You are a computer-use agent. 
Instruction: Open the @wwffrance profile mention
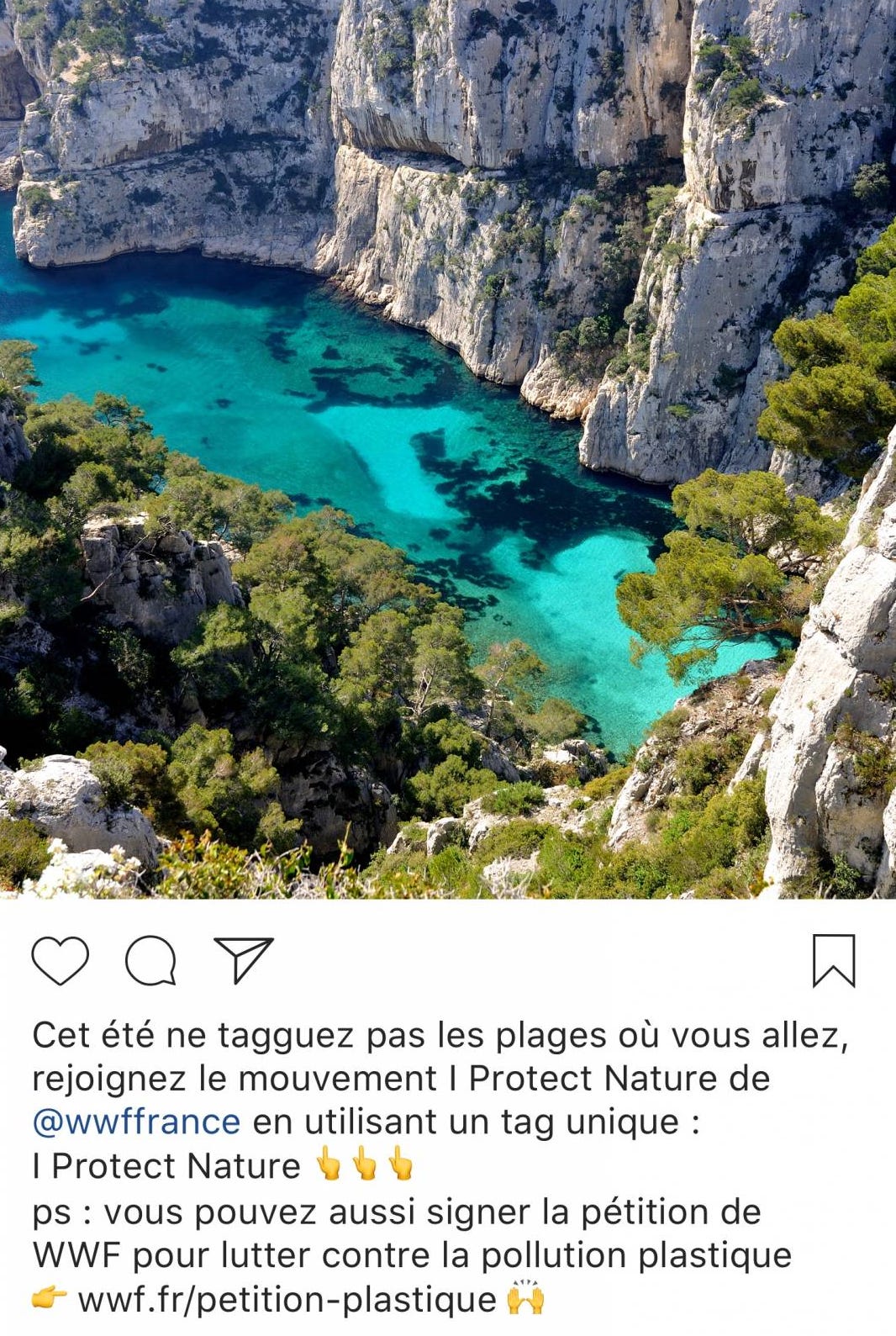pyautogui.click(x=136, y=1122)
